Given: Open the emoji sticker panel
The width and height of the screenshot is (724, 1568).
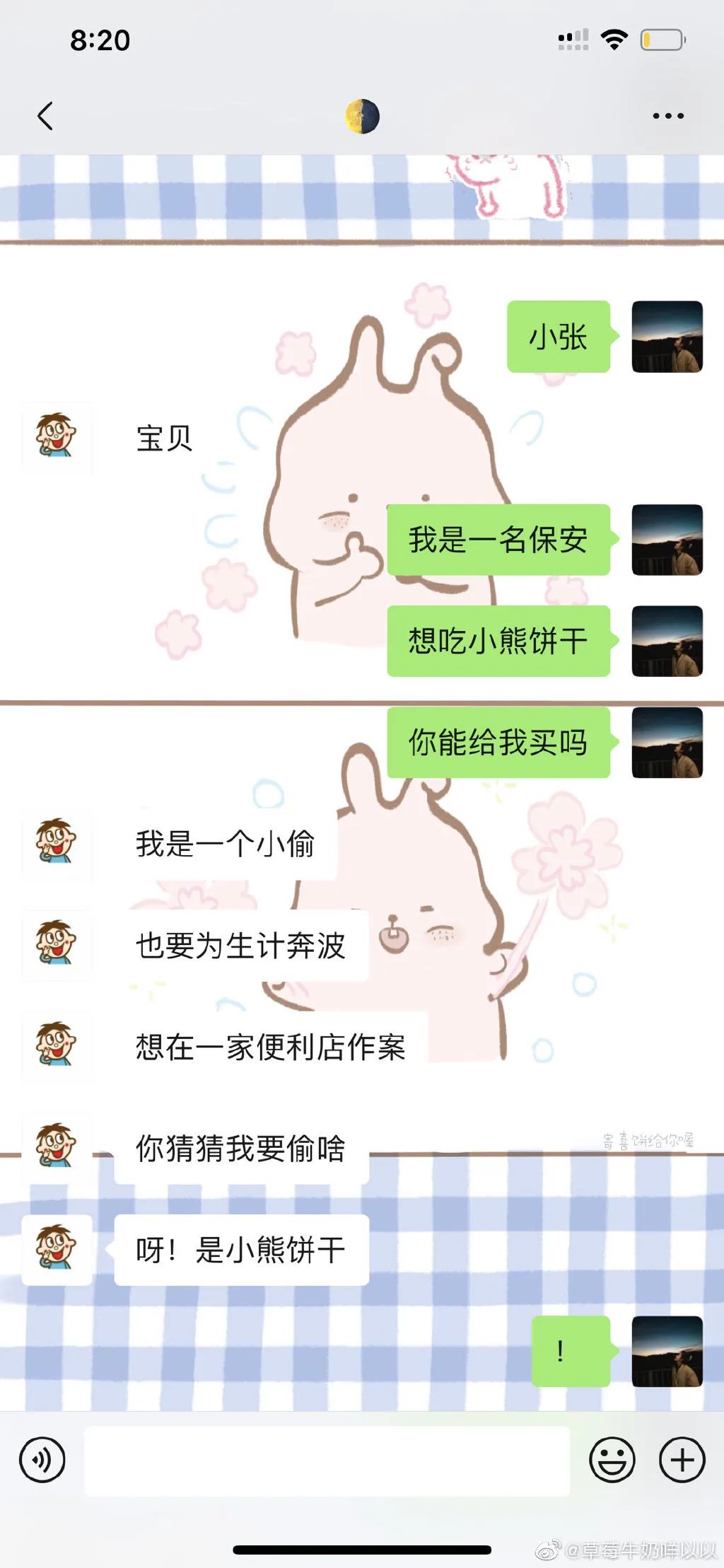Looking at the screenshot, I should point(612,1460).
